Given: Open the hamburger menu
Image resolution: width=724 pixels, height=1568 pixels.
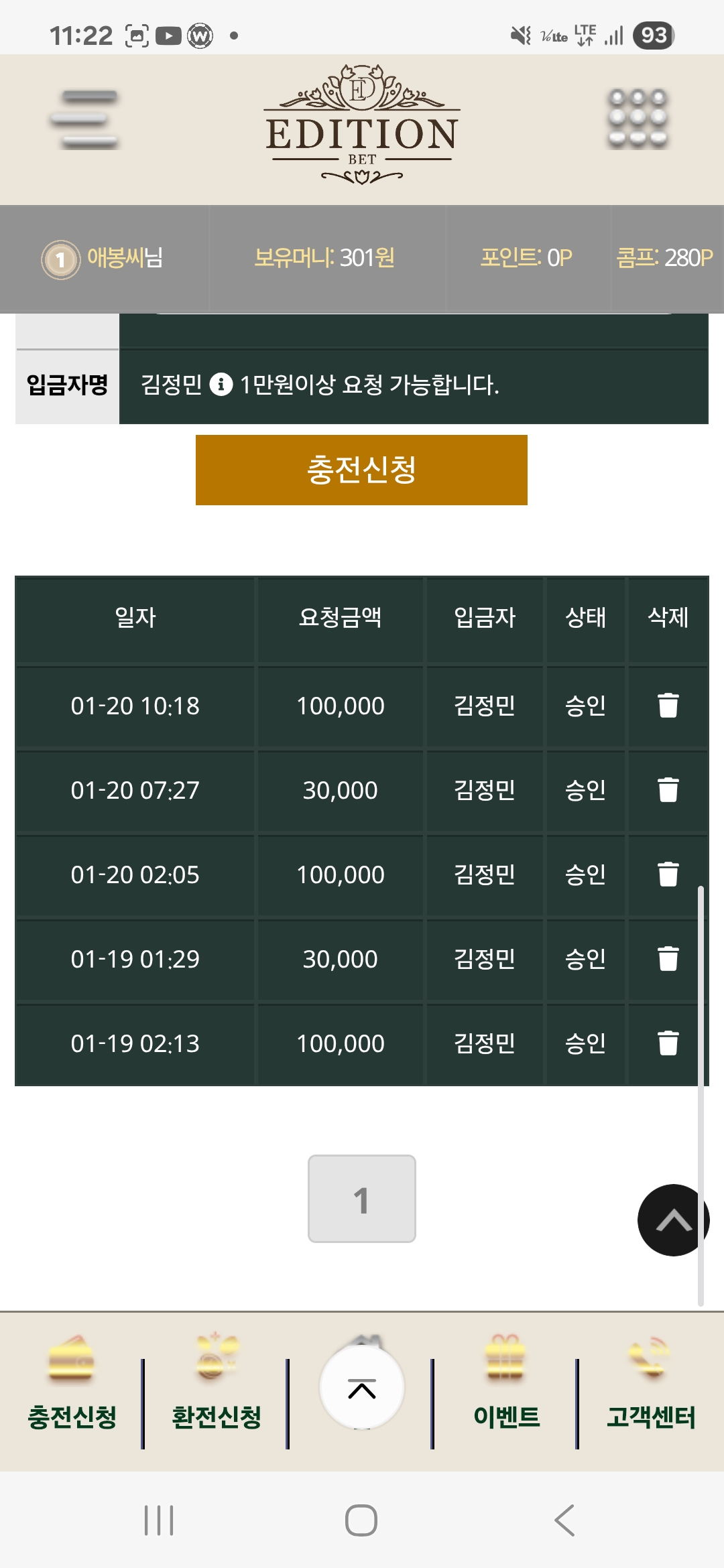Looking at the screenshot, I should (x=84, y=119).
